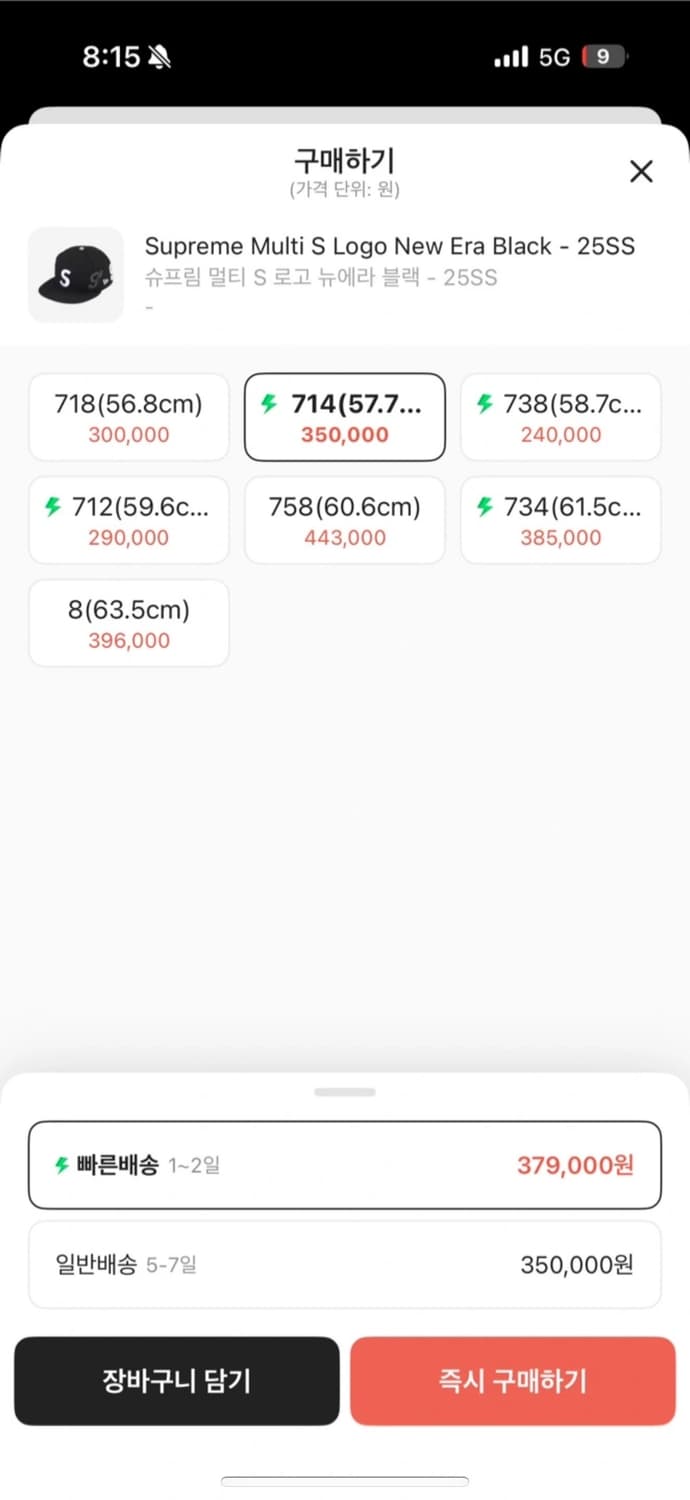
Task: Choose the 714 size option priced 350,000
Action: point(344,418)
